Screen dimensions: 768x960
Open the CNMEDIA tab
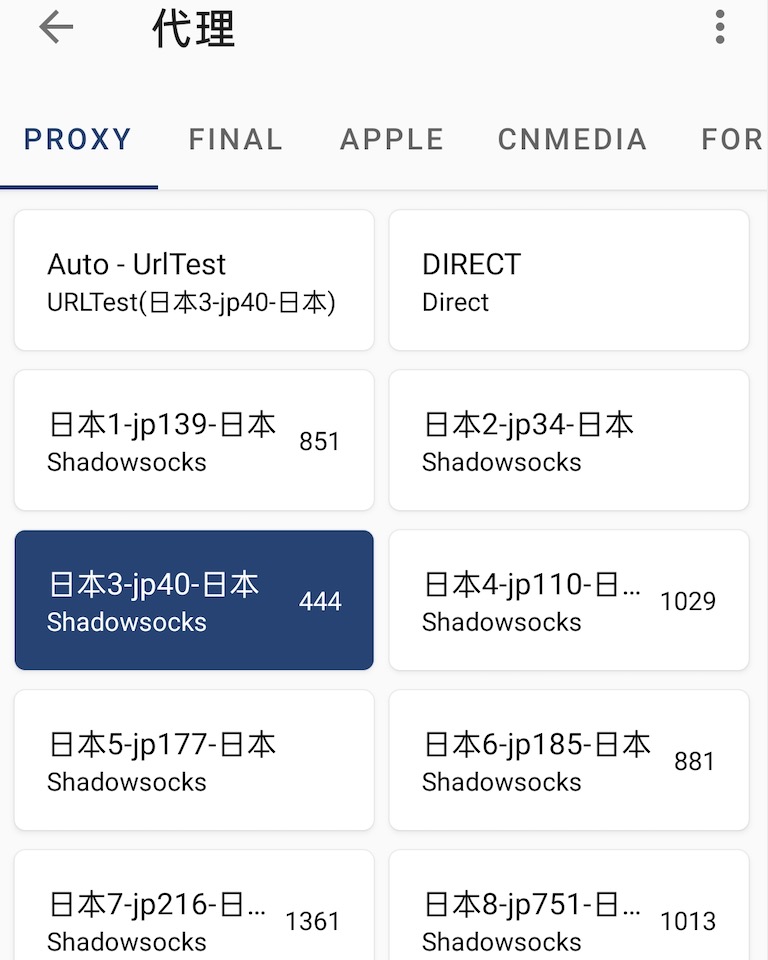[x=572, y=140]
